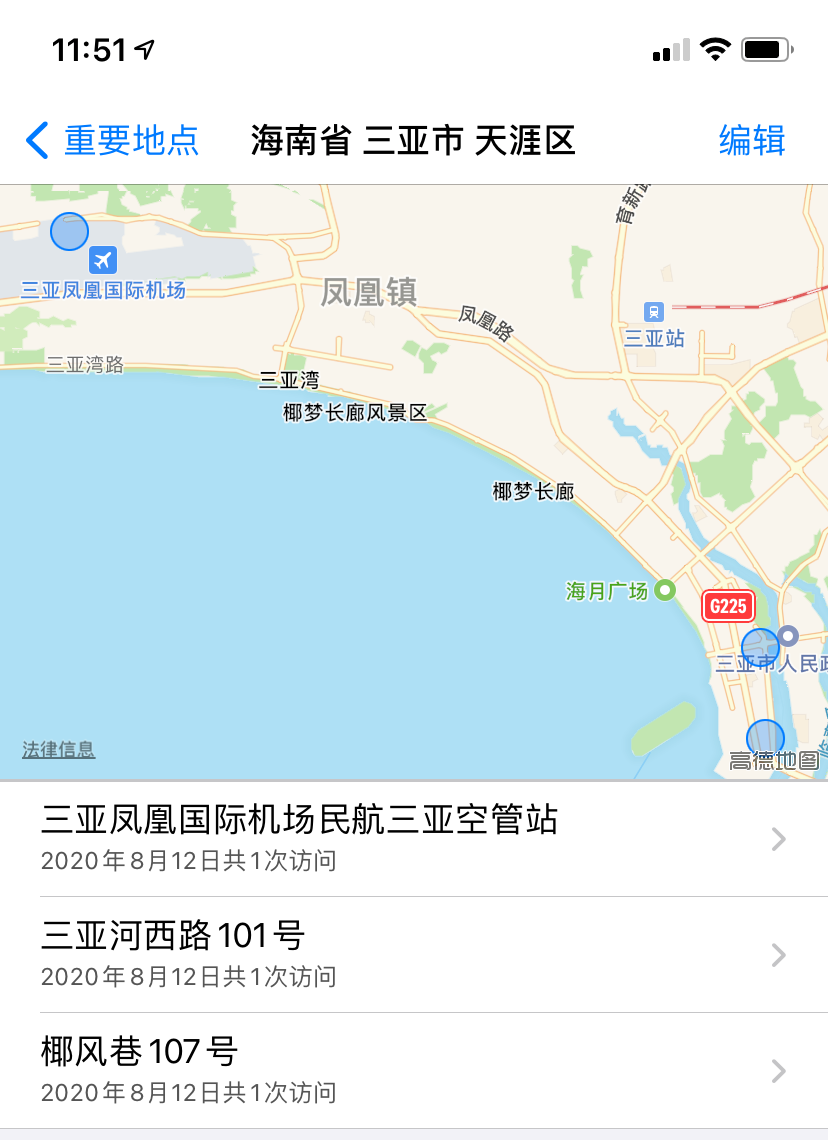Tap the title 海南省 三亚市 天涯区
828x1140 pixels.
[414, 141]
